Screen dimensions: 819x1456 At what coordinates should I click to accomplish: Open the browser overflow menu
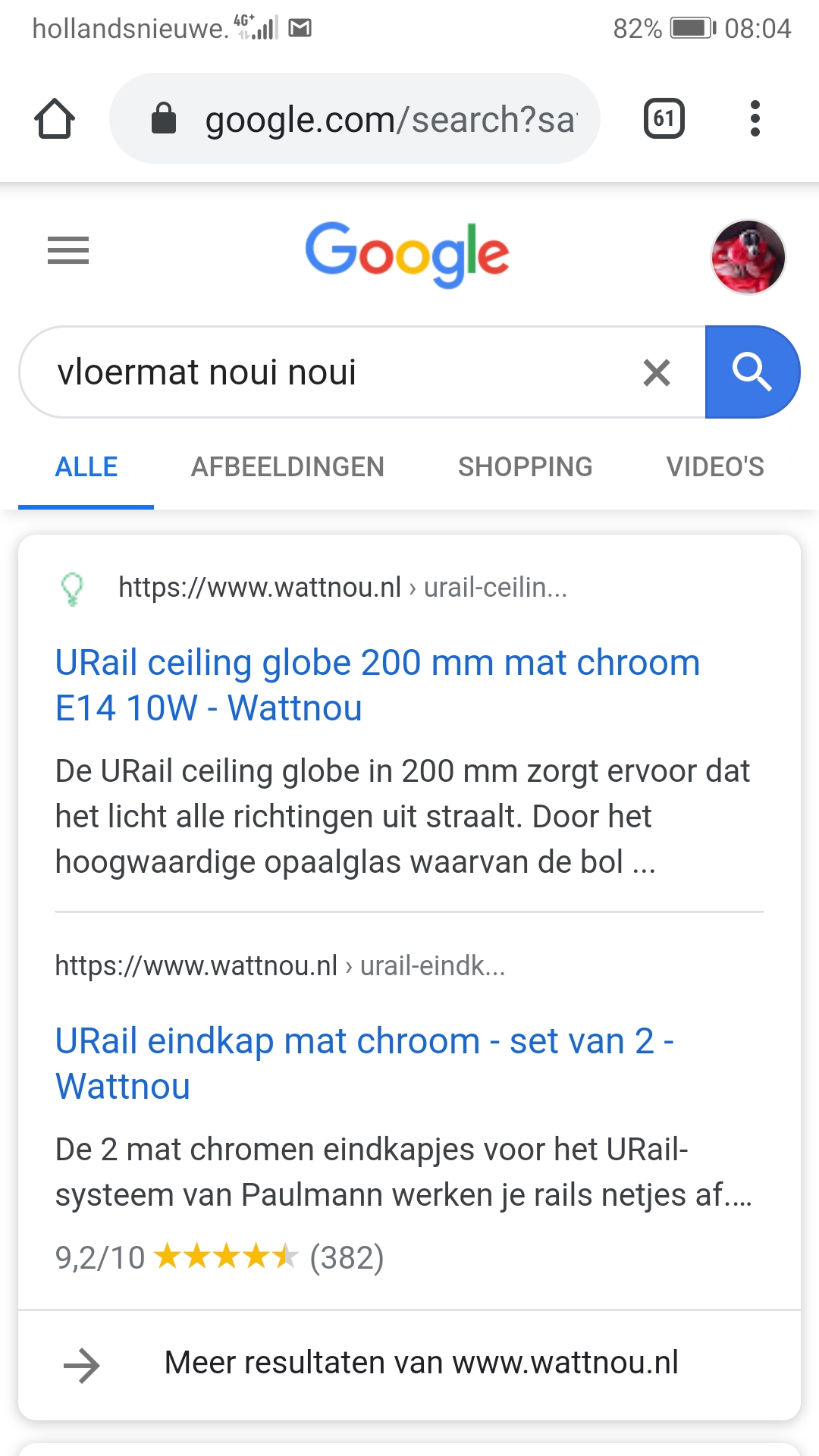755,118
